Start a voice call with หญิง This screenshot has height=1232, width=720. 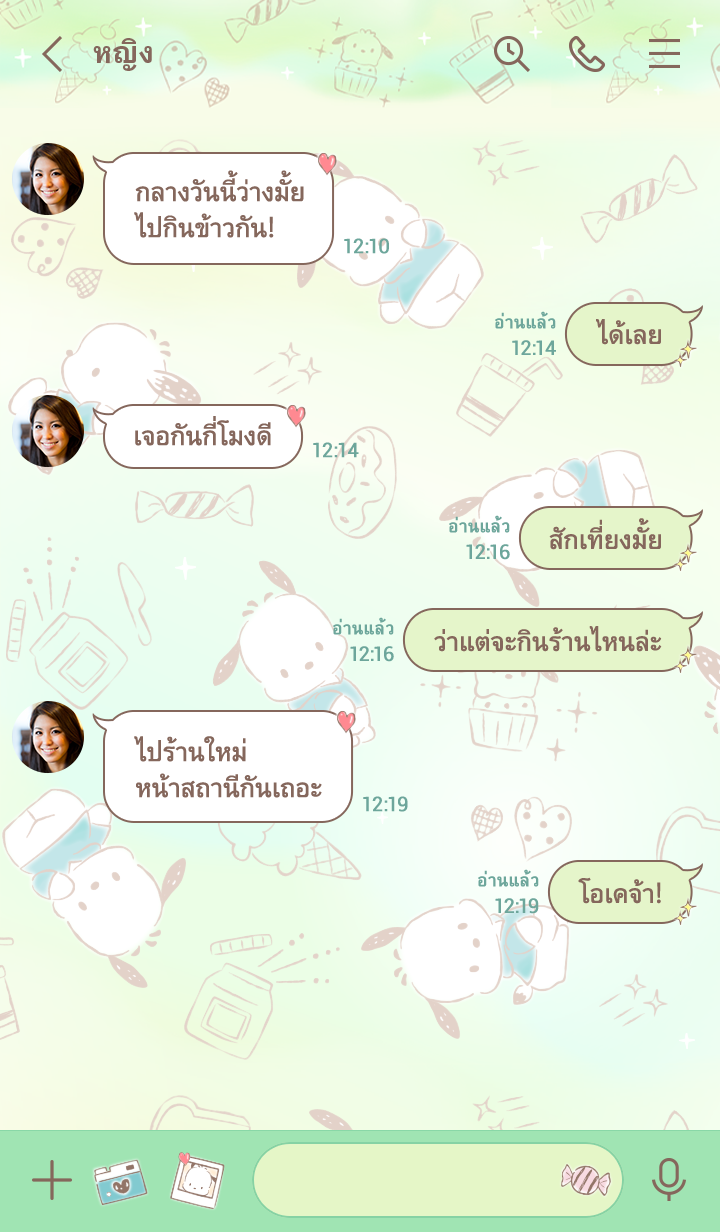click(587, 54)
